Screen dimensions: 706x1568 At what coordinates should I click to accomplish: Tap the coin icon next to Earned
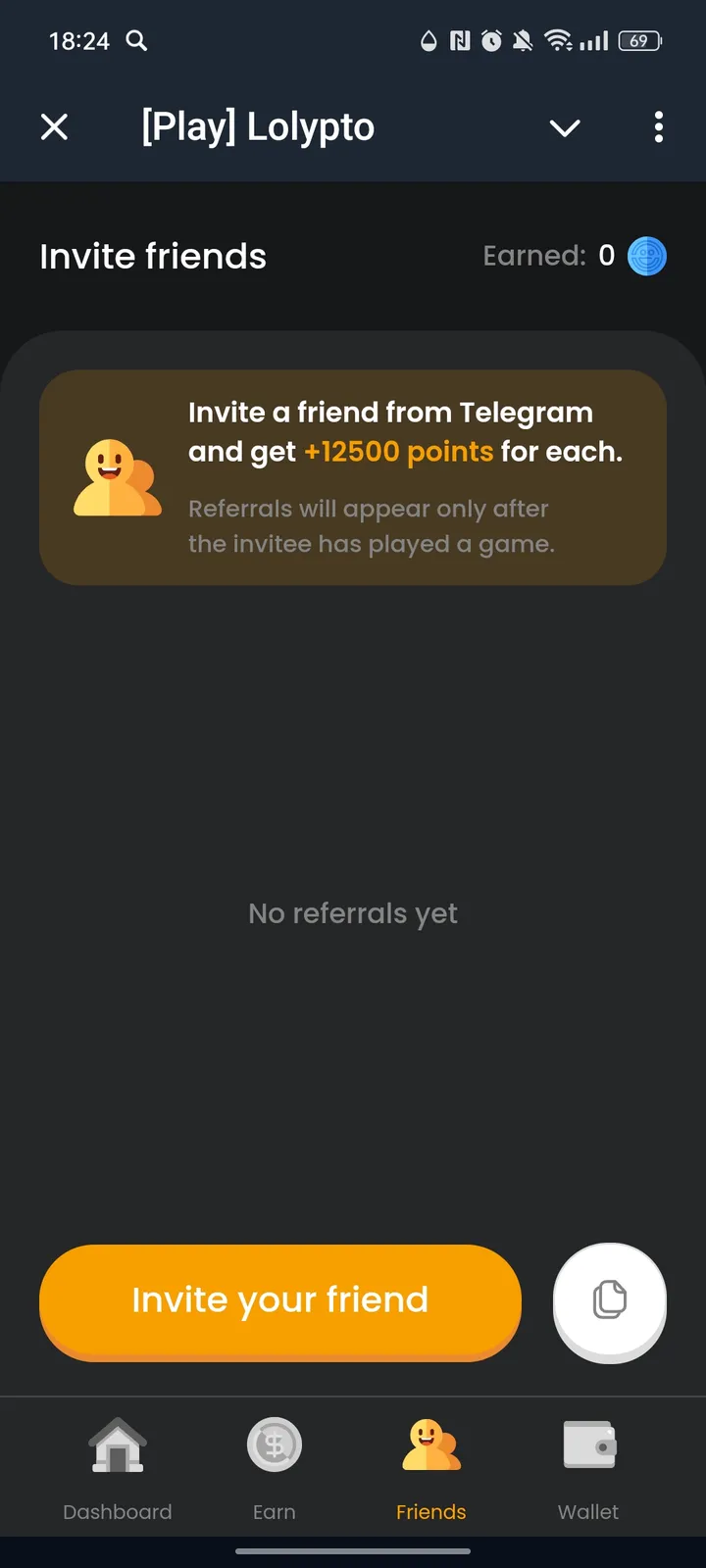(645, 255)
